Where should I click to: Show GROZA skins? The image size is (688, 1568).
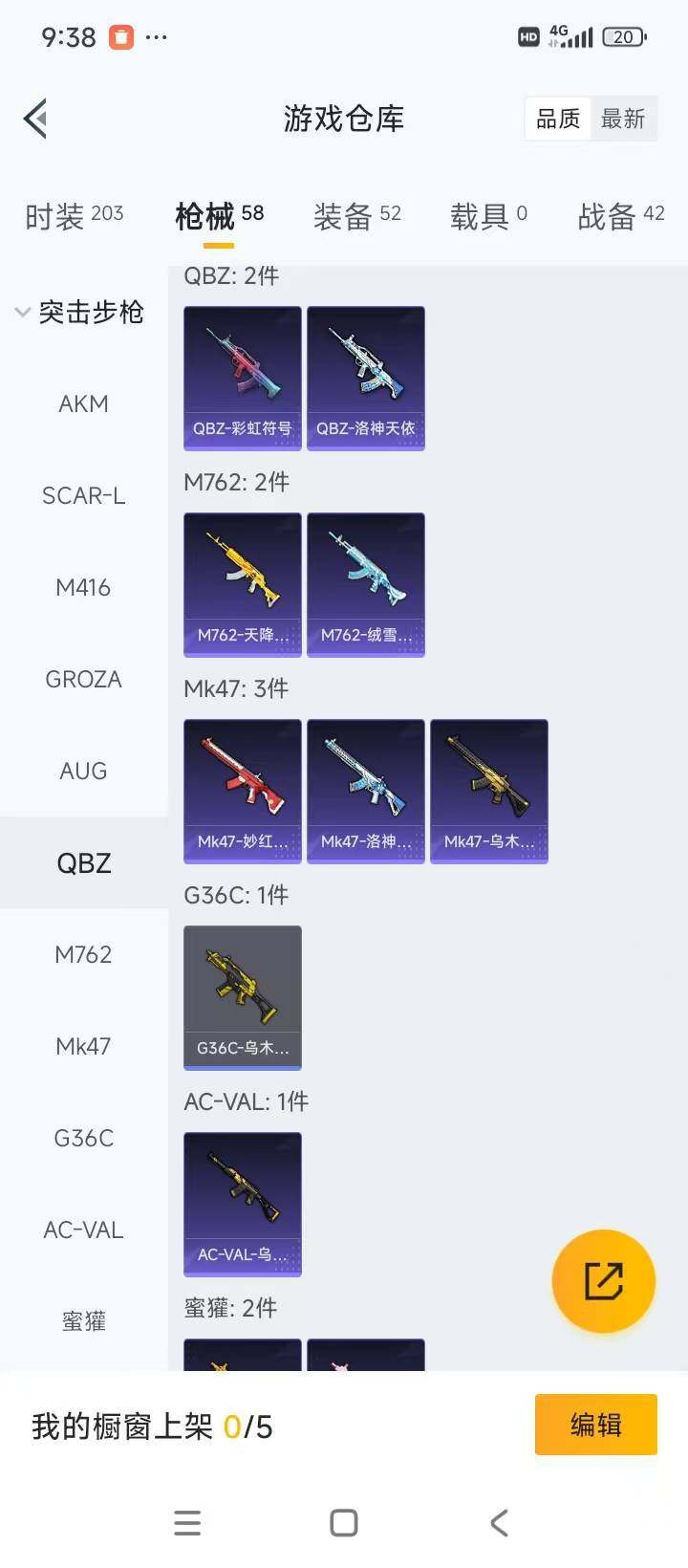(84, 679)
